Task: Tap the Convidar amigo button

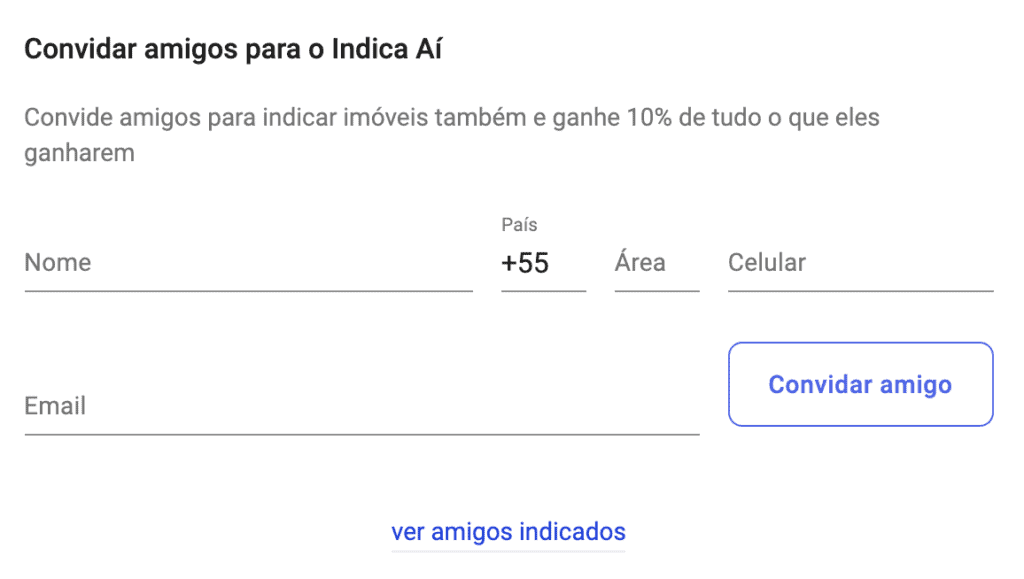Action: click(860, 385)
